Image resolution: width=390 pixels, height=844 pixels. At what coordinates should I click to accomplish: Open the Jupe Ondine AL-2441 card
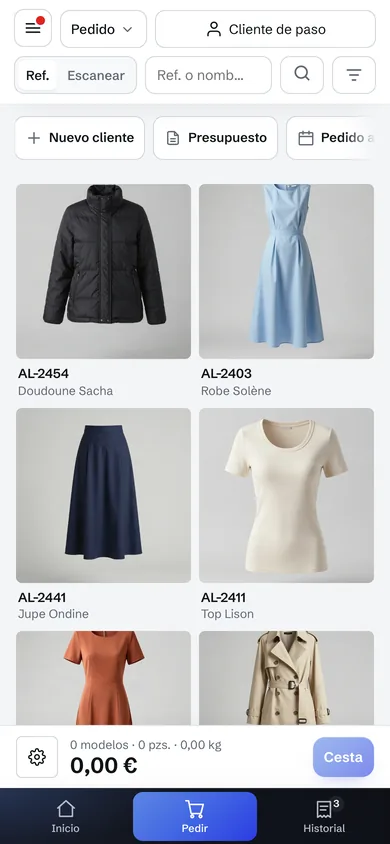tap(103, 514)
